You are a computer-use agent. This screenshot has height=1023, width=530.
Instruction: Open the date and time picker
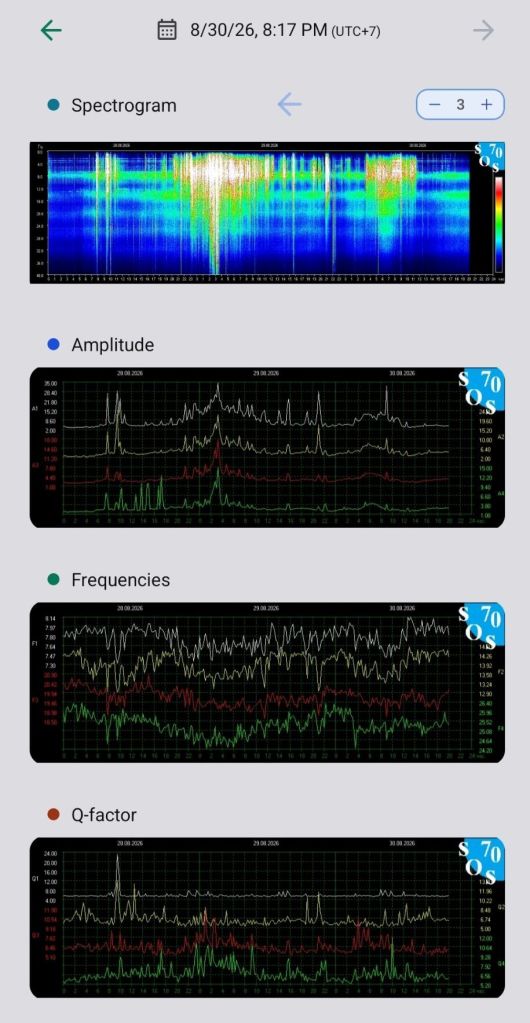pos(269,30)
